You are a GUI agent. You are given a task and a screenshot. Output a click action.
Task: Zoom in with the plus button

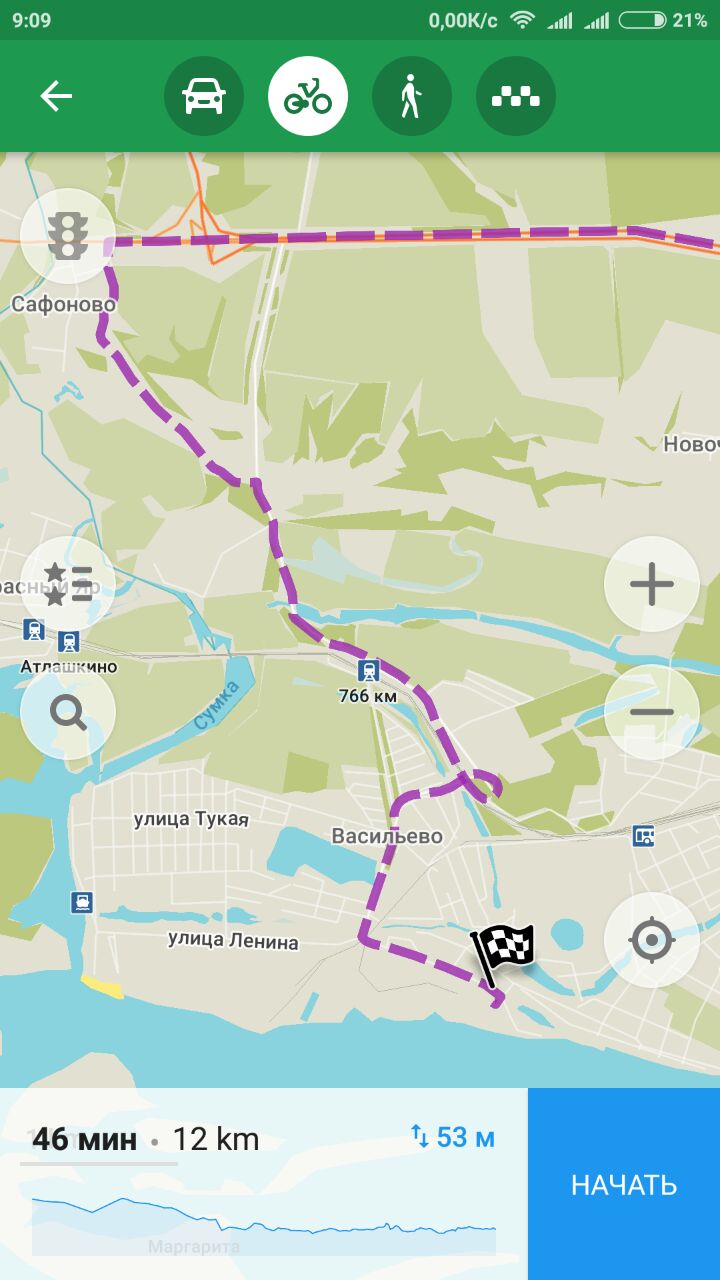pyautogui.click(x=652, y=584)
